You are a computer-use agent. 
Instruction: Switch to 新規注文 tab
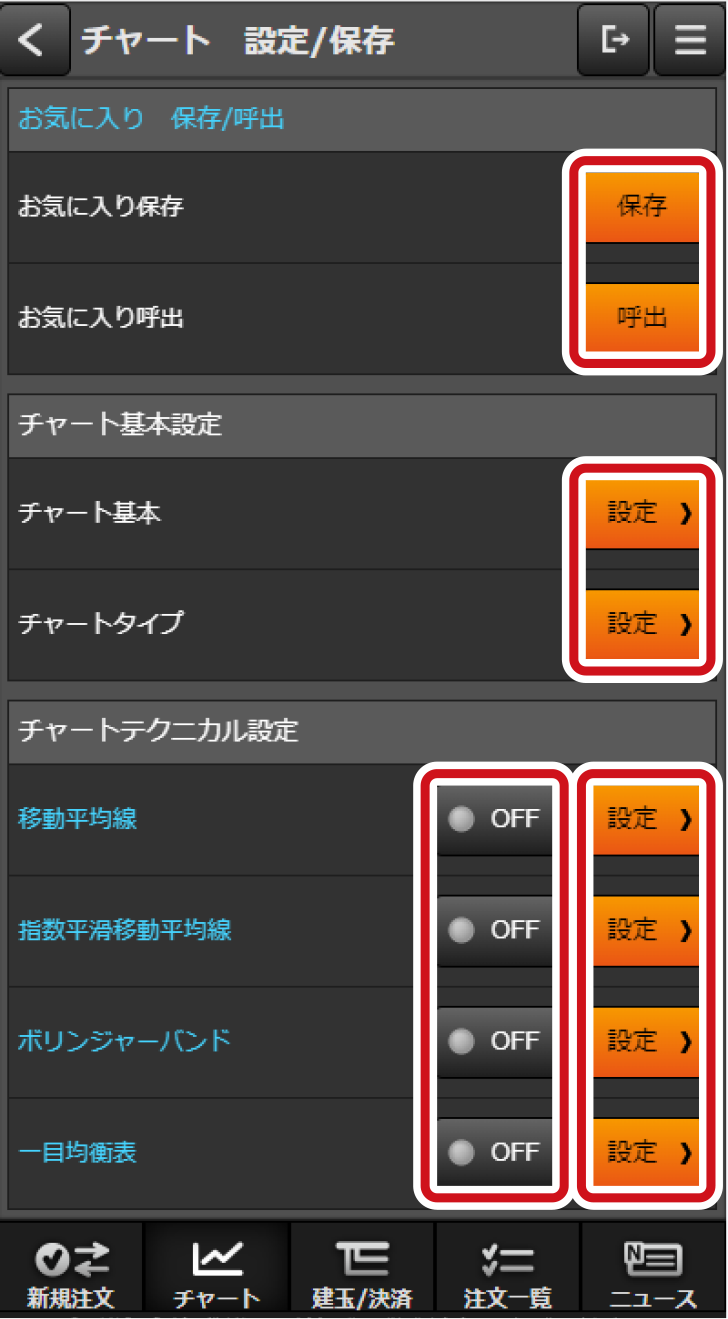71,1270
